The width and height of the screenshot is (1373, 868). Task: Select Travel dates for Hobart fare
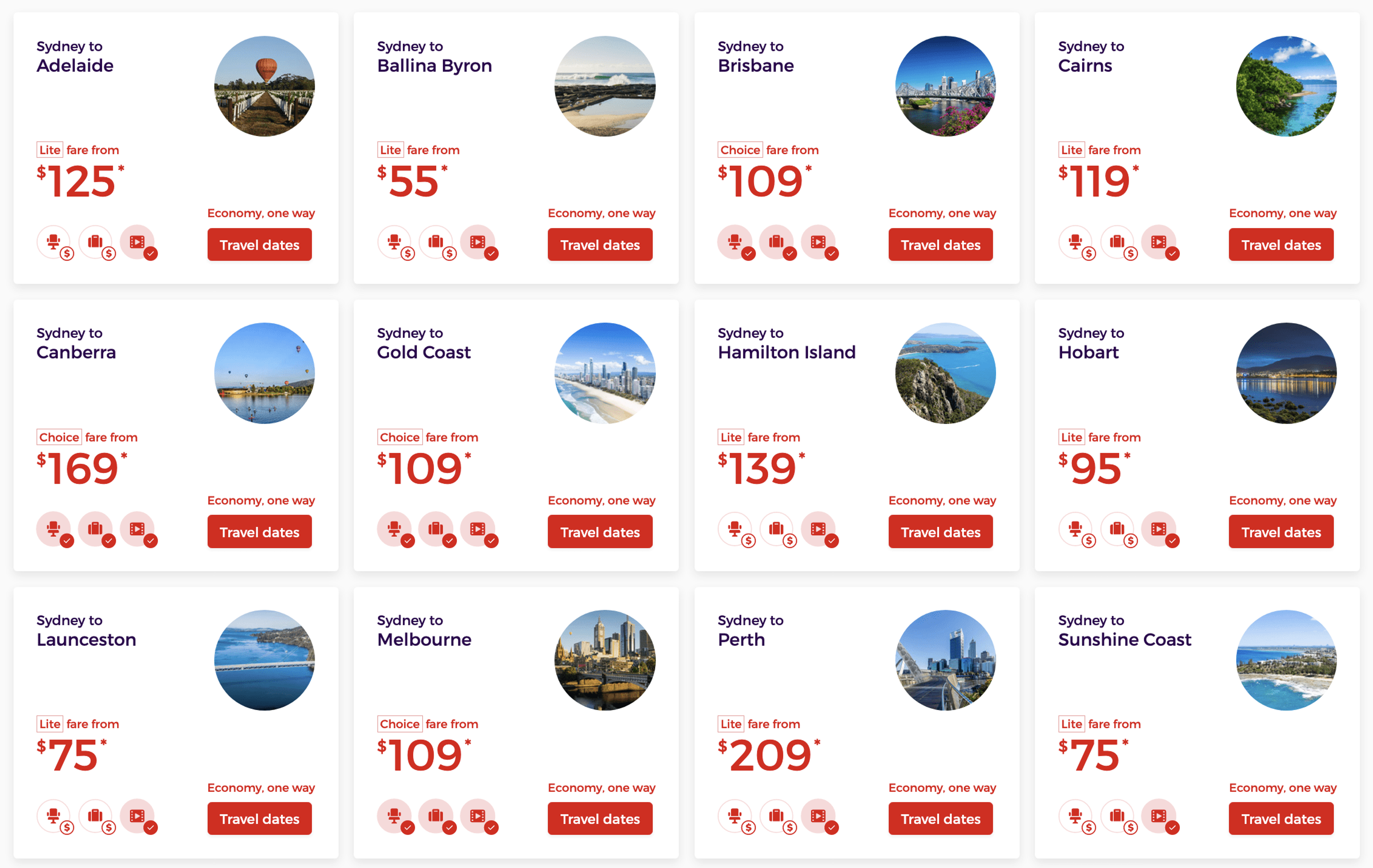click(1281, 532)
